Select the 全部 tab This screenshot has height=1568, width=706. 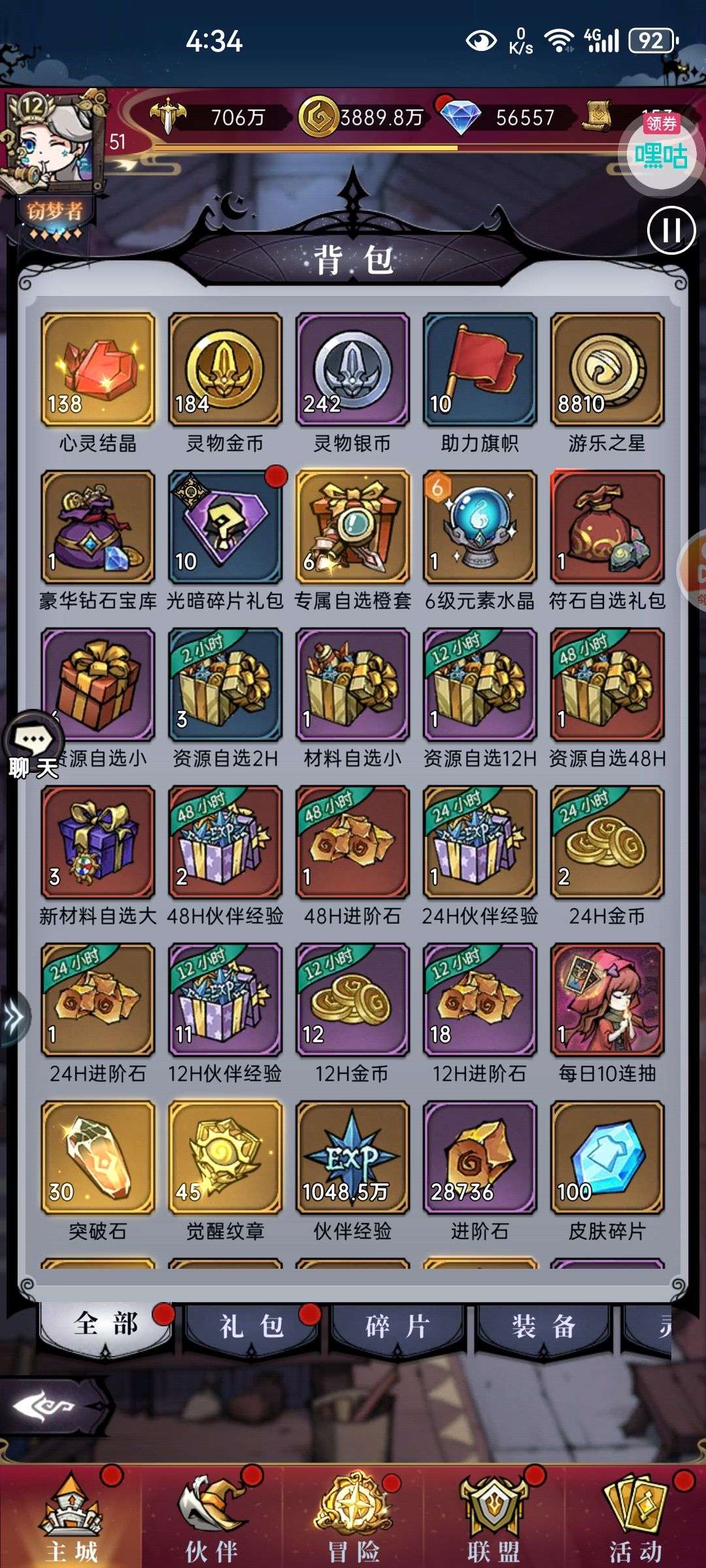pos(106,1326)
